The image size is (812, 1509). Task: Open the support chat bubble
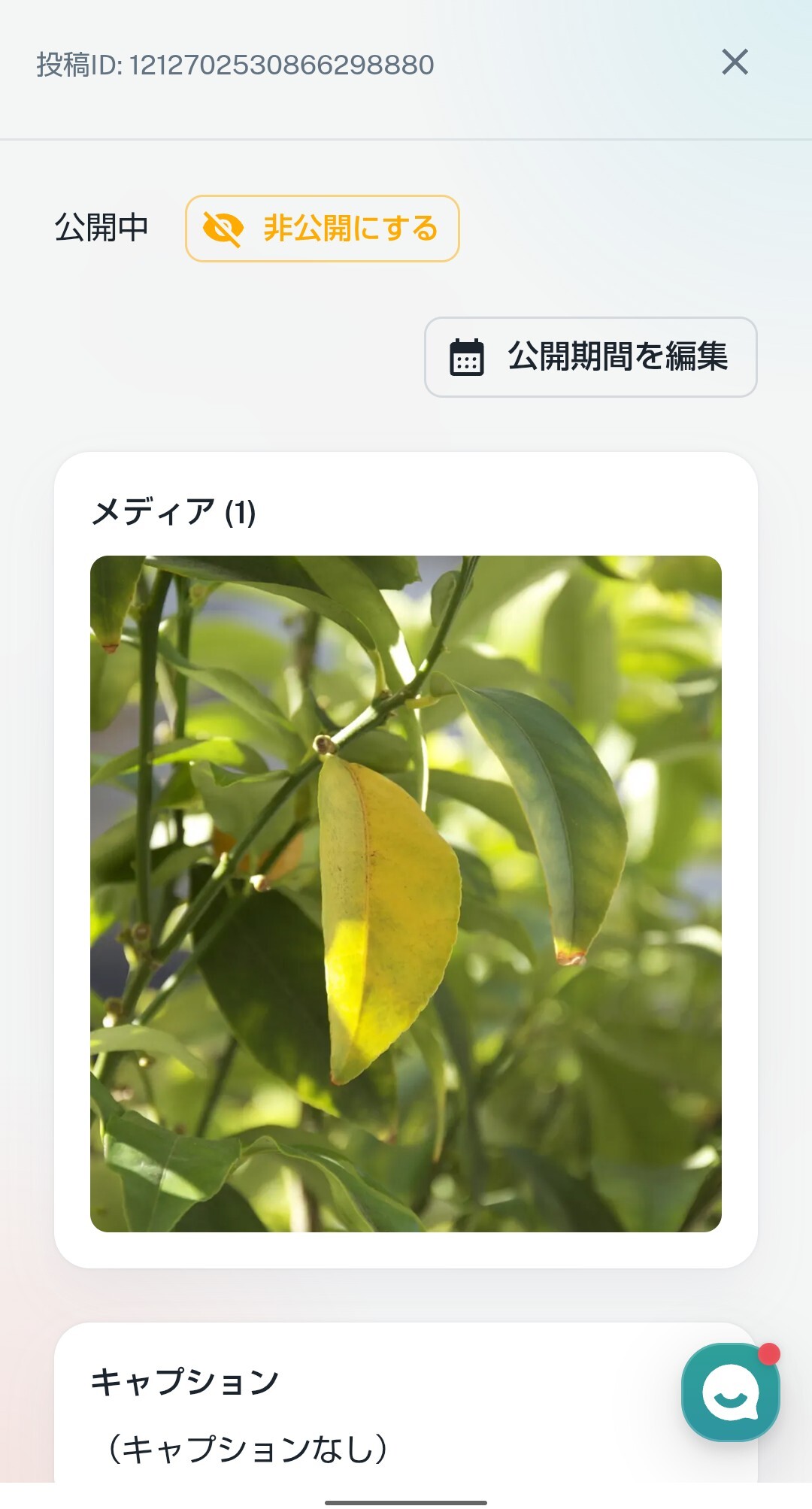(730, 1392)
